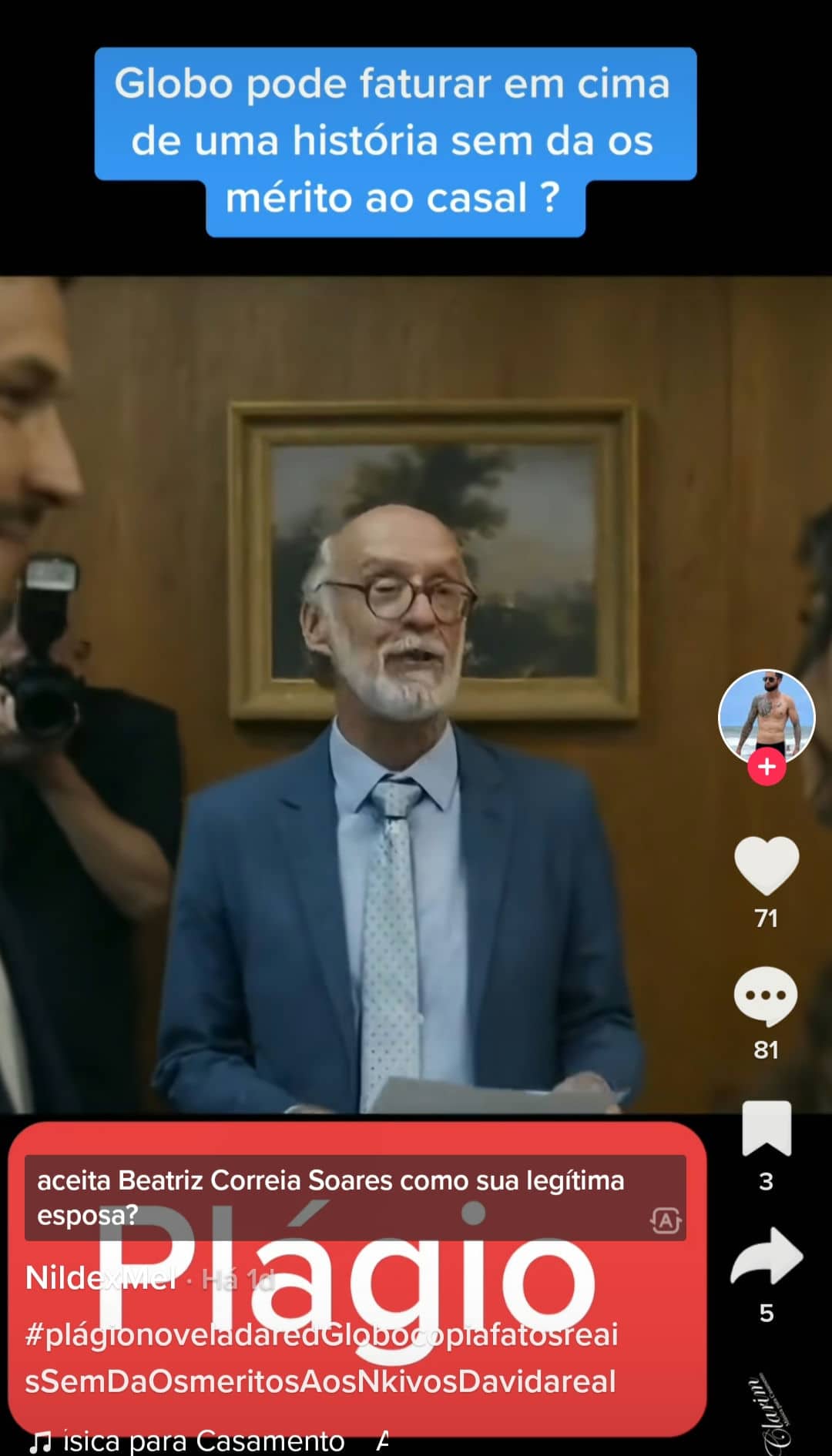Tap the auto-captions icon on the subtitle
Screen dimensions: 832x1456
[666, 1220]
